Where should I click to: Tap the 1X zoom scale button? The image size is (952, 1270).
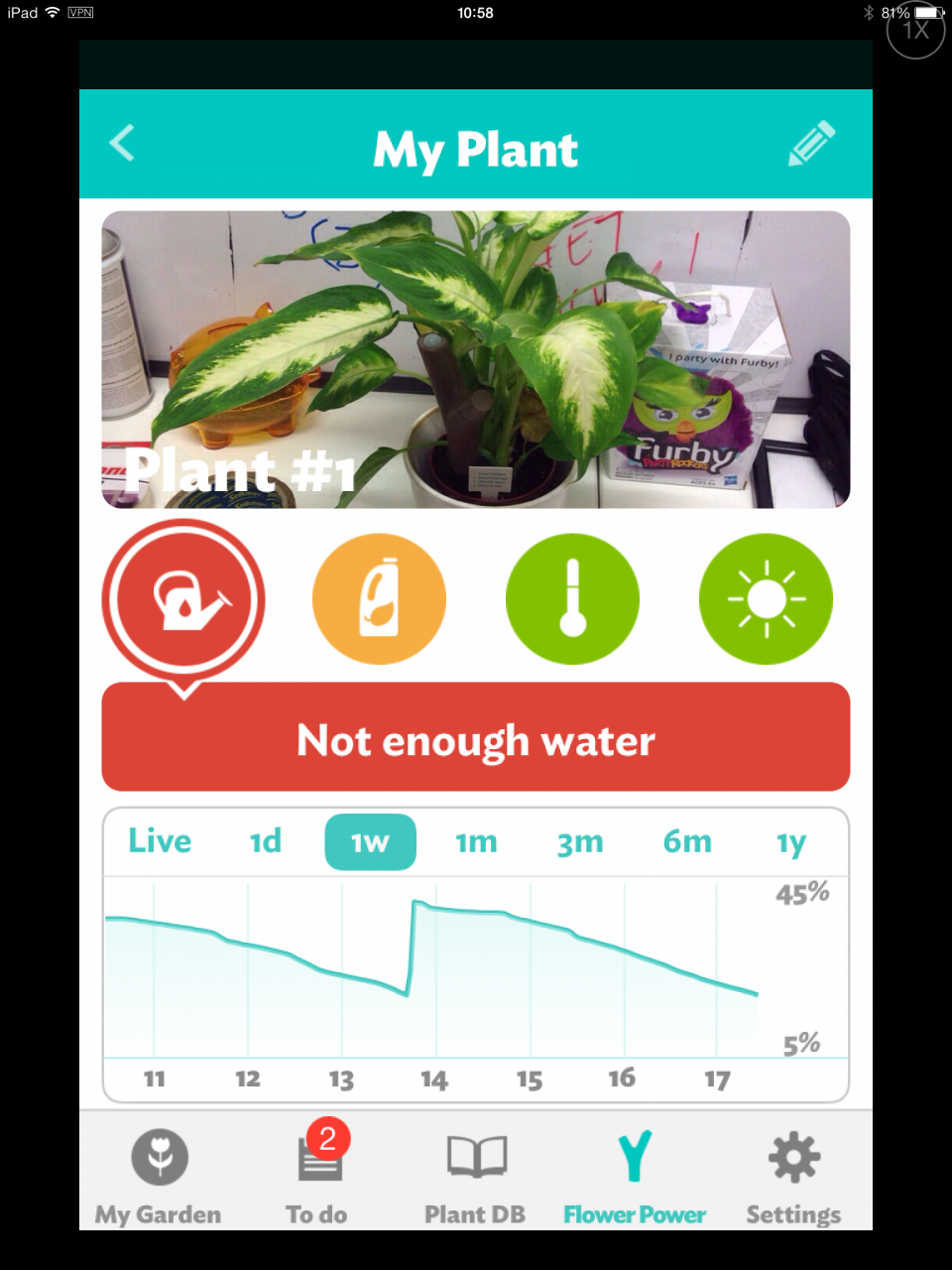(915, 30)
